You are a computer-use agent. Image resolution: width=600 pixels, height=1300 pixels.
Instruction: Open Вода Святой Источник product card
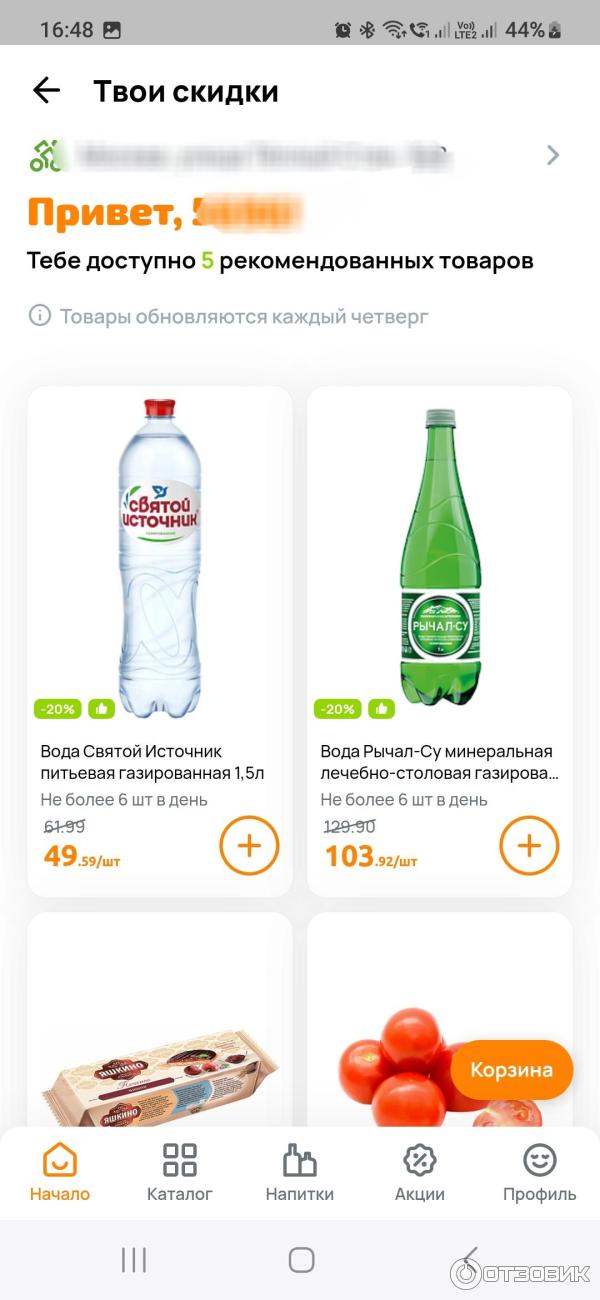(x=160, y=560)
